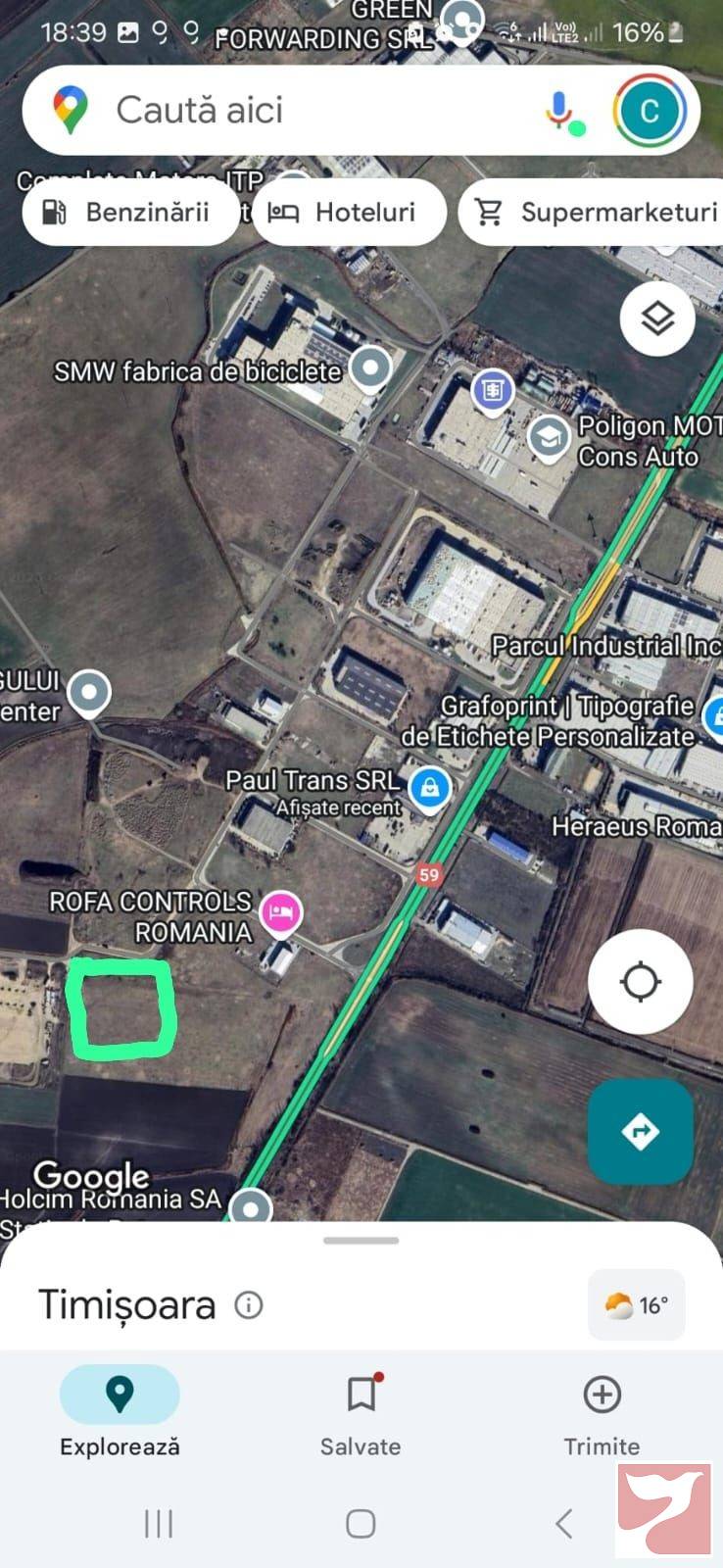723x1568 pixels.
Task: Start voice search with the microphone
Action: (559, 111)
